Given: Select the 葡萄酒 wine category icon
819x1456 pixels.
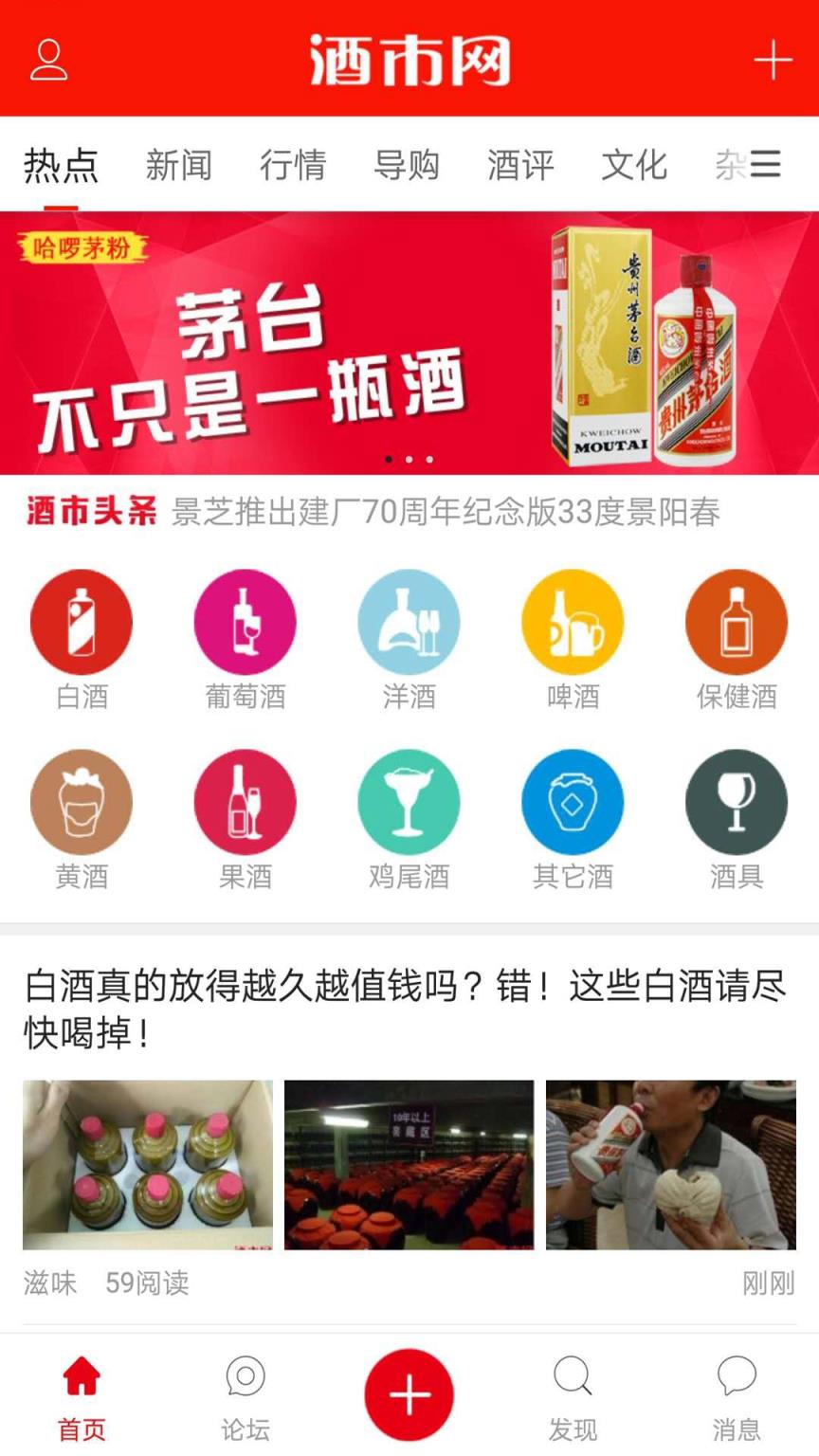Looking at the screenshot, I should 246,623.
